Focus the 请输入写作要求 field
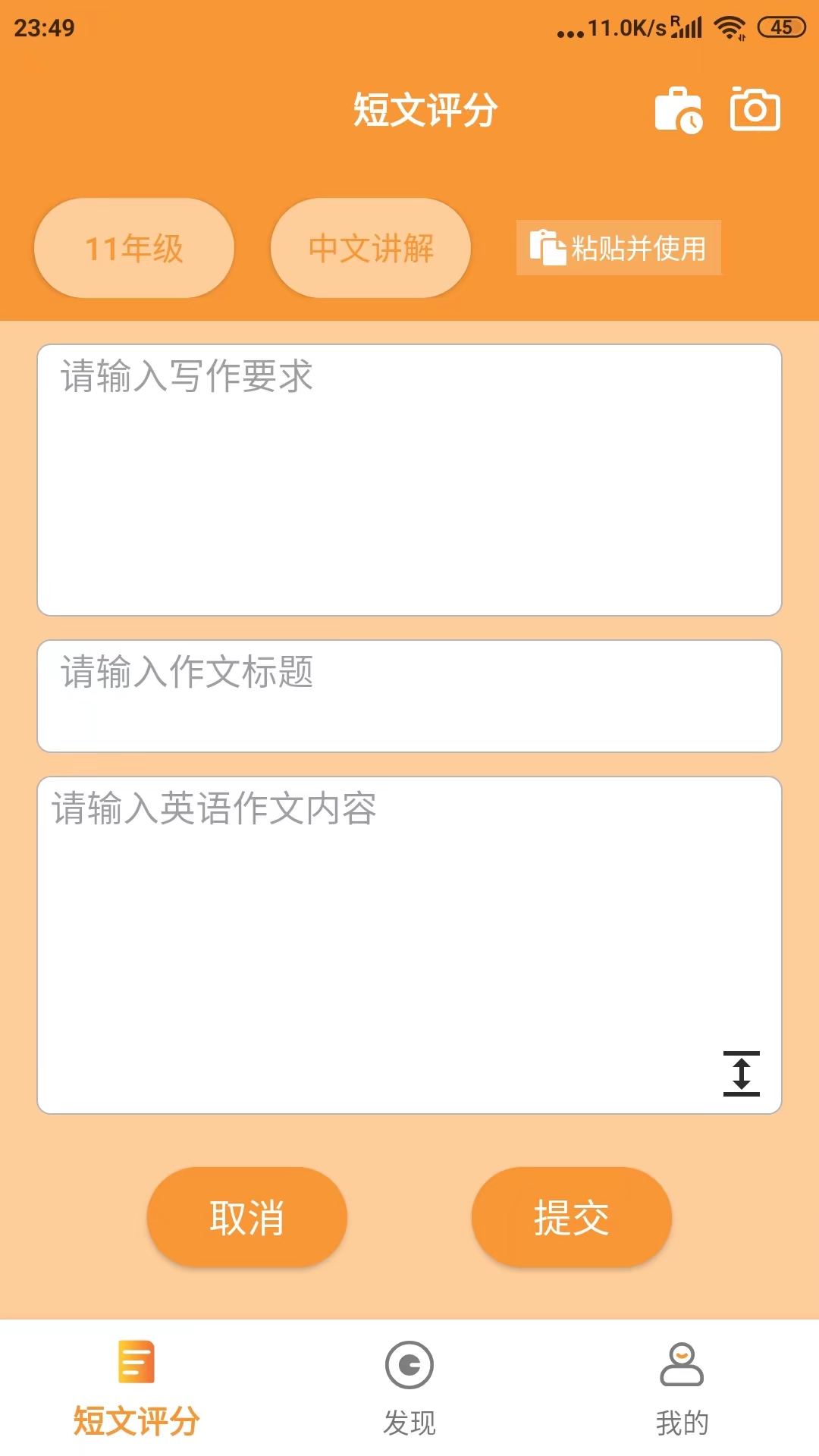This screenshot has width=819, height=1456. coord(409,479)
